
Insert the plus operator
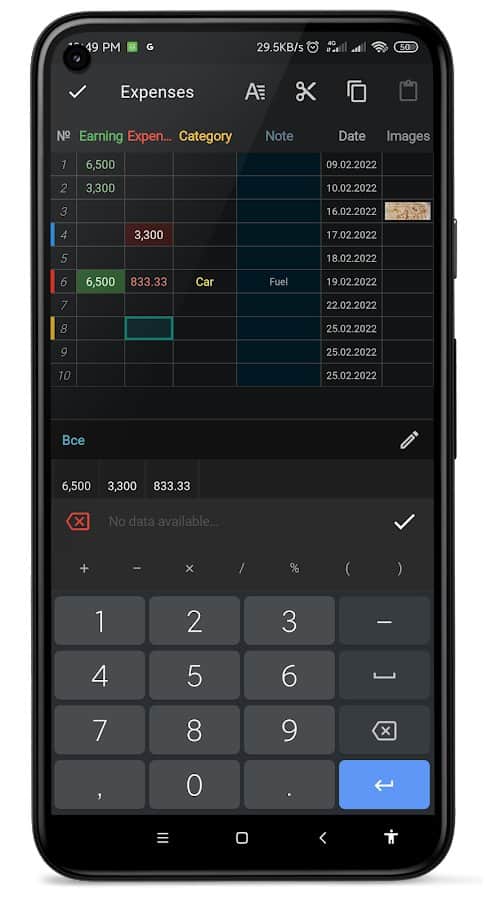(x=84, y=568)
